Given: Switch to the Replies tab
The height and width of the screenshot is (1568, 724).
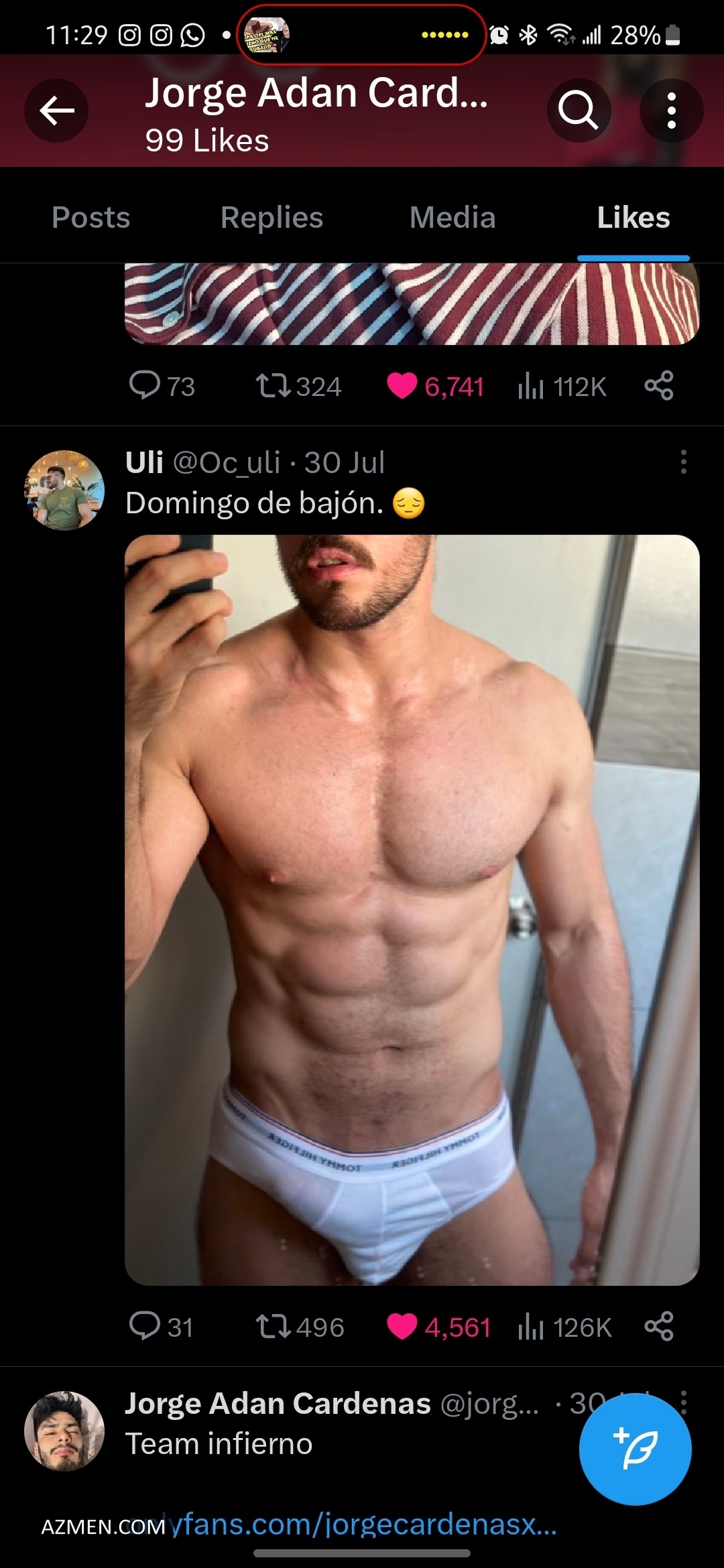Looking at the screenshot, I should (x=271, y=218).
